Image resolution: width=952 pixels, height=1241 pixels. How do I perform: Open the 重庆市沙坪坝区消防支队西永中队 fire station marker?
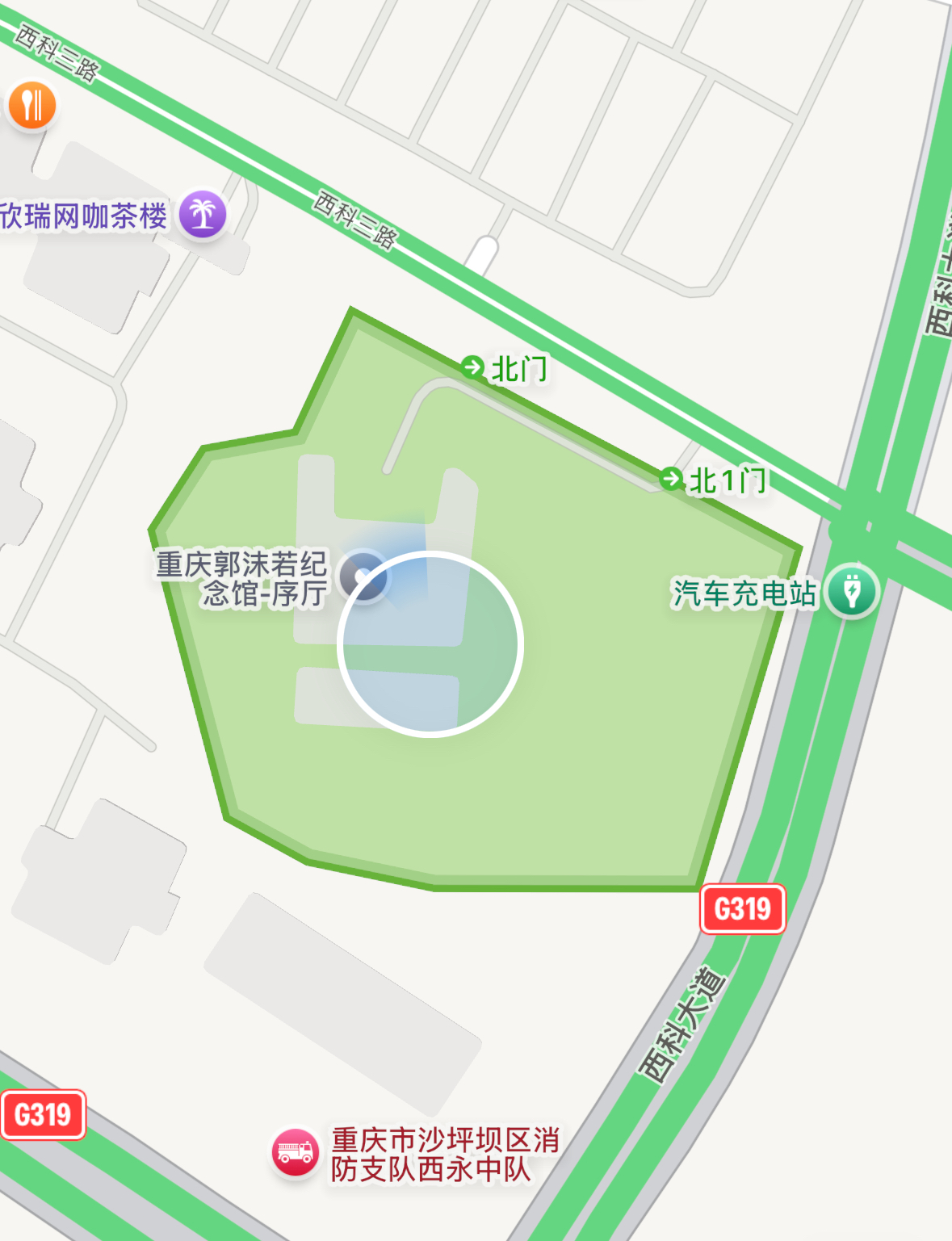[x=296, y=1152]
